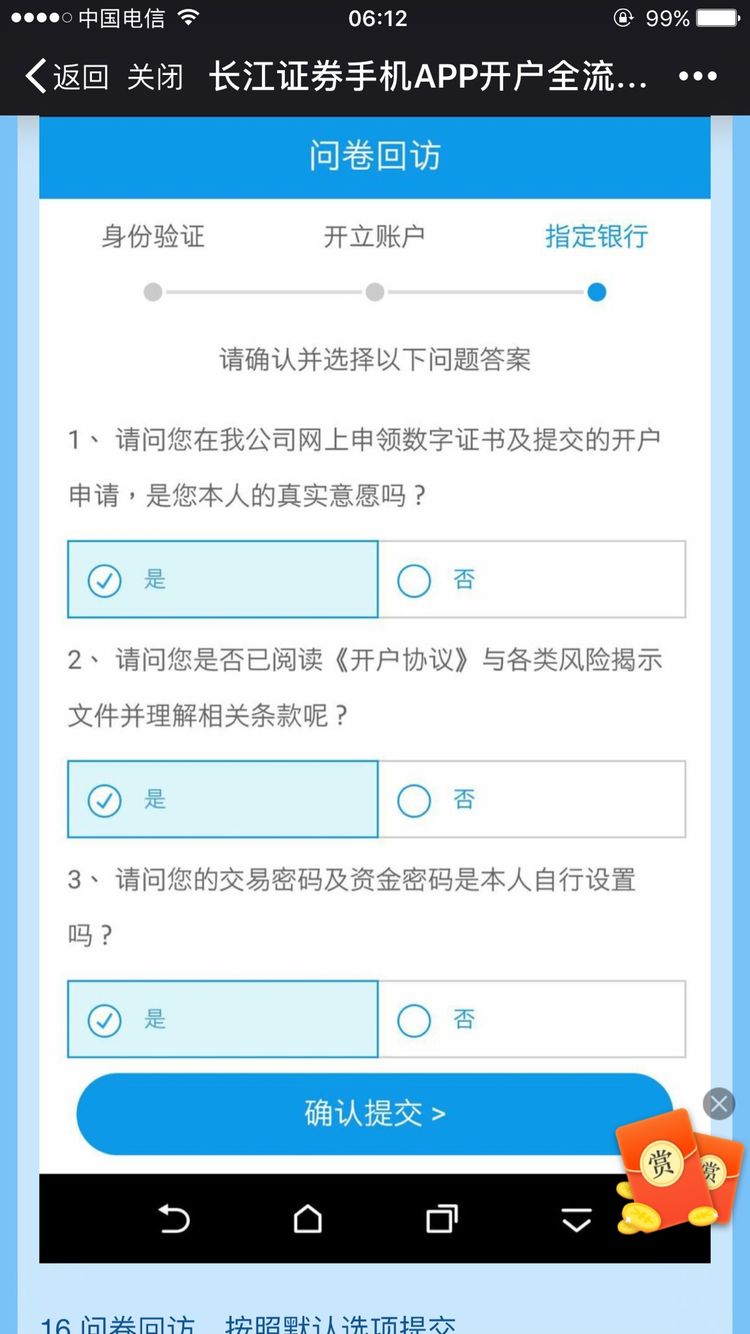Go back via the 返回 arrow

tap(66, 77)
